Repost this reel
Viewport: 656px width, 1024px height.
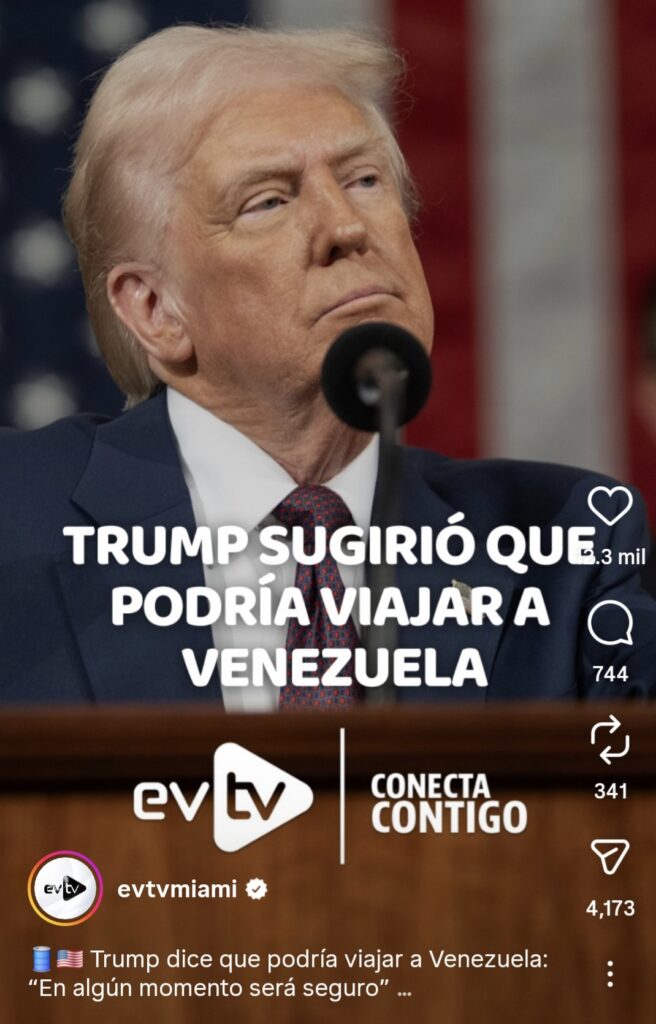pos(610,742)
